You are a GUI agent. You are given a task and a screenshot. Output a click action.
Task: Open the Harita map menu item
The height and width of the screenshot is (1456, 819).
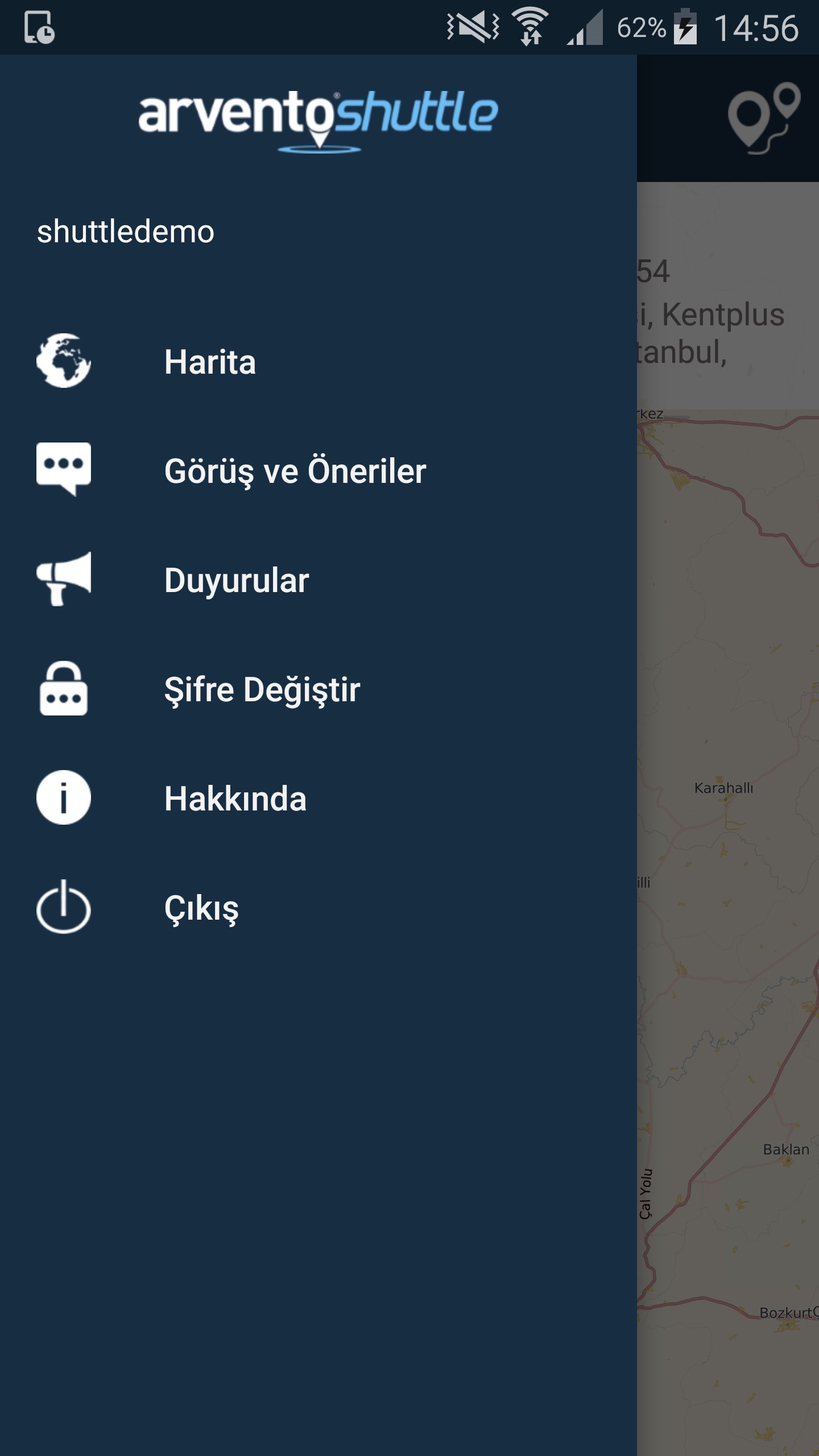[318, 361]
